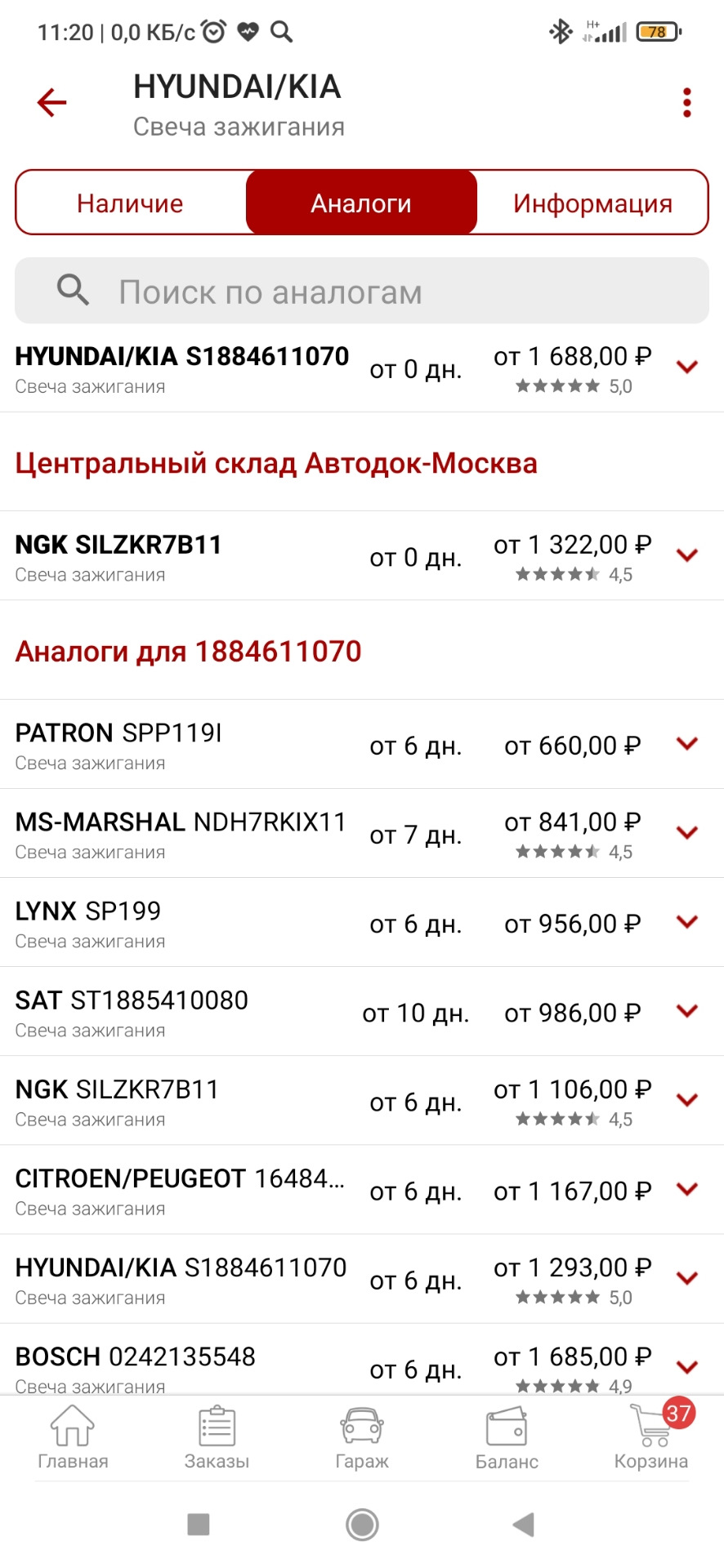Select the Аналоги tab
This screenshot has width=724, height=1568.
[361, 203]
